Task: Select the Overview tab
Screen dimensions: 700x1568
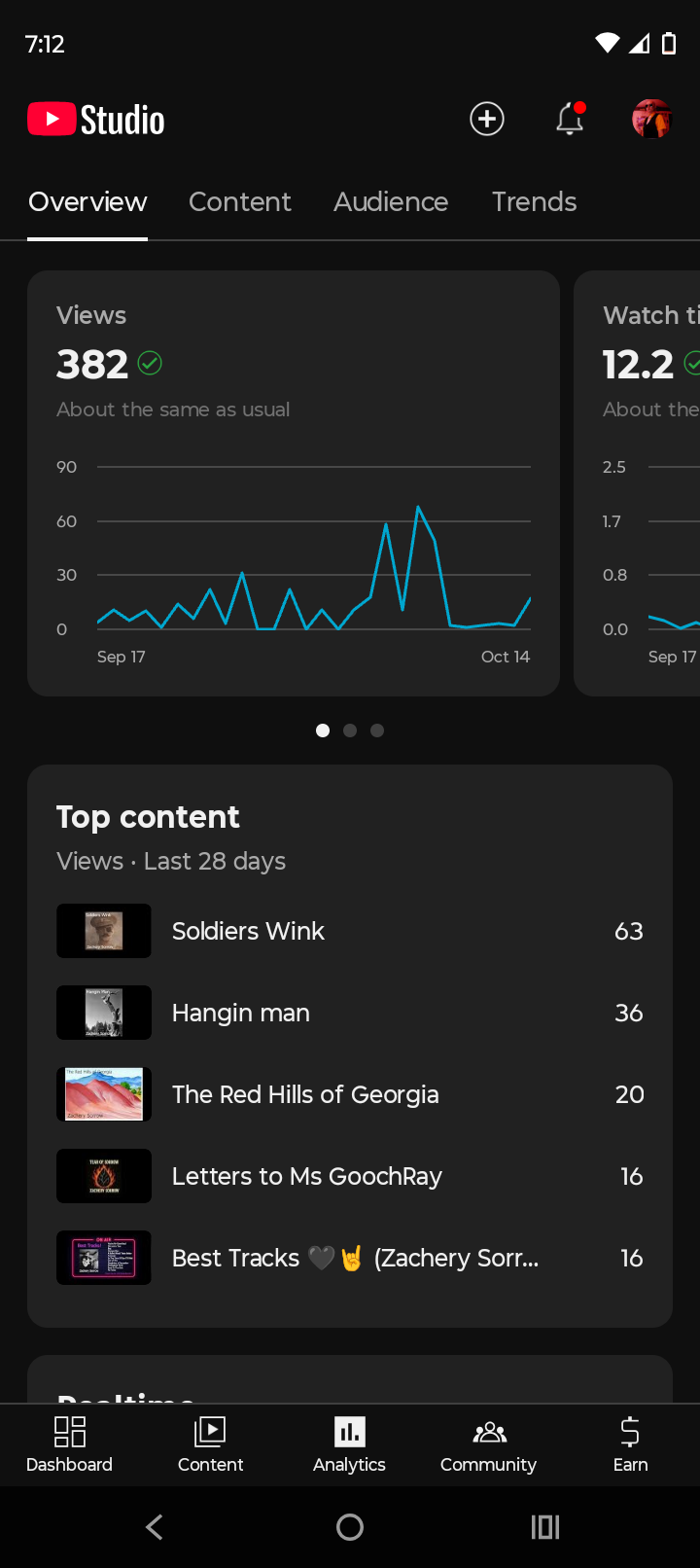Action: pyautogui.click(x=87, y=201)
